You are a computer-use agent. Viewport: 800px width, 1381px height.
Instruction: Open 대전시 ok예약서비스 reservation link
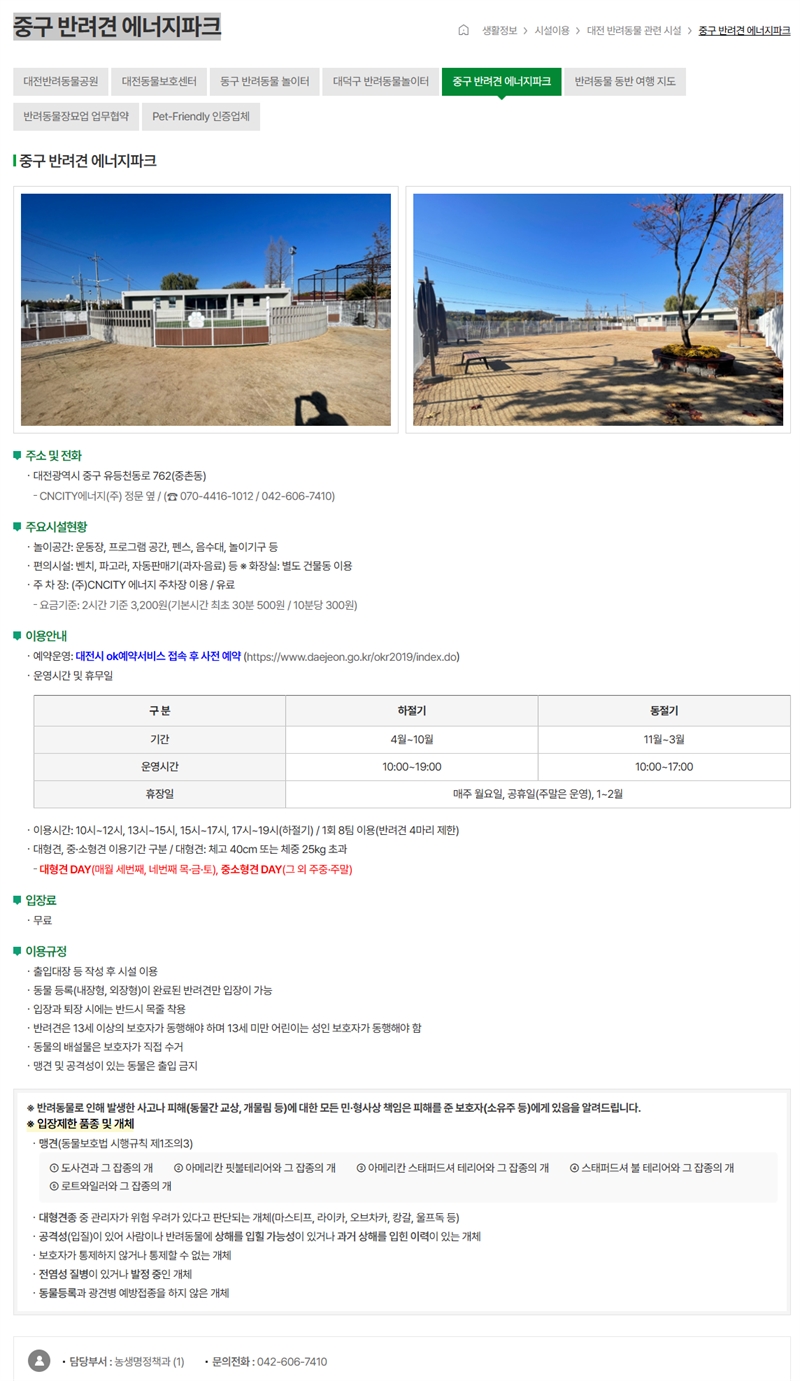click(x=158, y=657)
